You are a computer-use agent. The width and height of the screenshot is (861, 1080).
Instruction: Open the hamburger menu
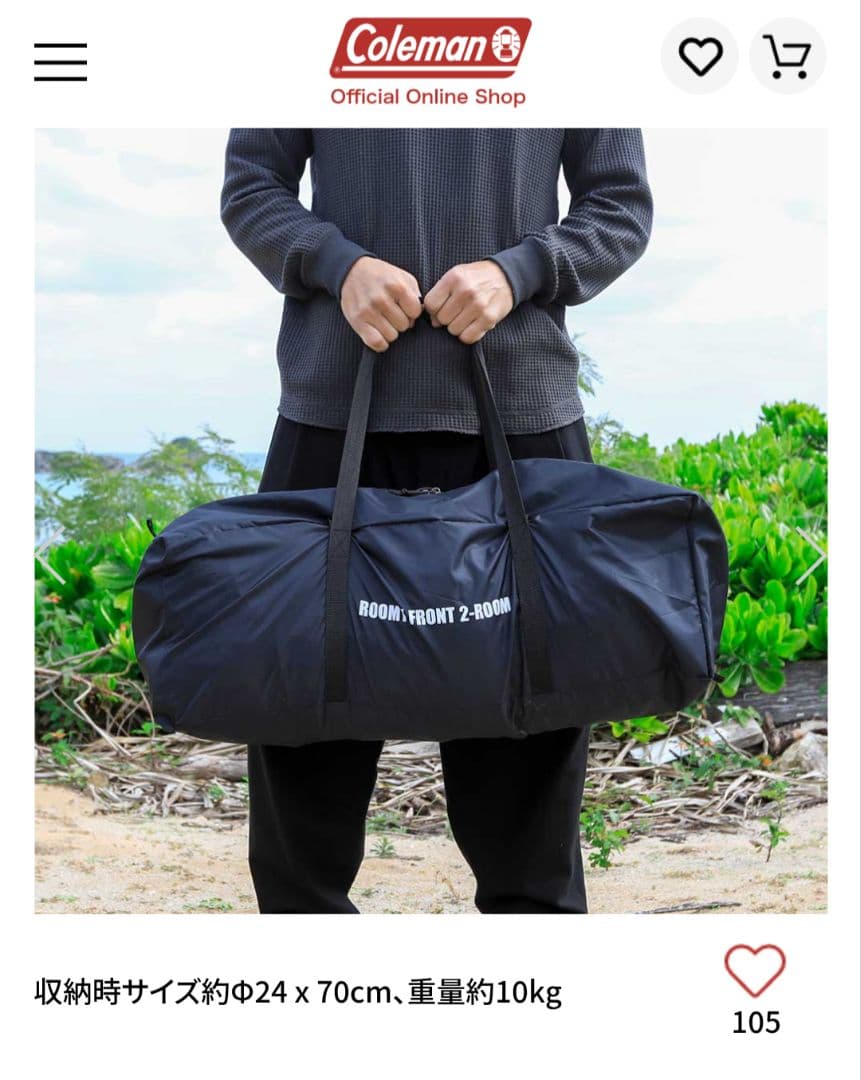[60, 62]
